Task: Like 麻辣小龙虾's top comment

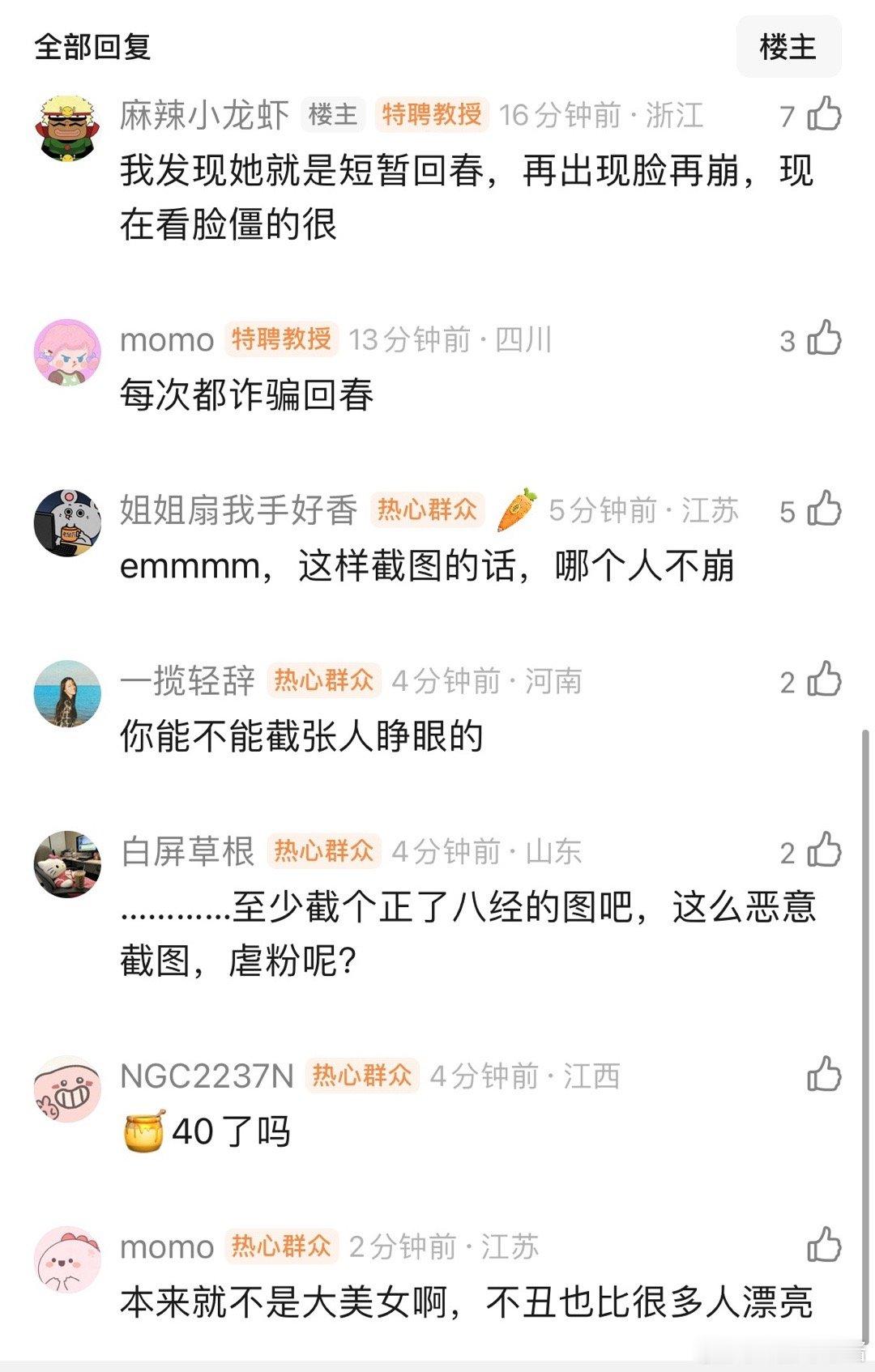Action: click(823, 116)
